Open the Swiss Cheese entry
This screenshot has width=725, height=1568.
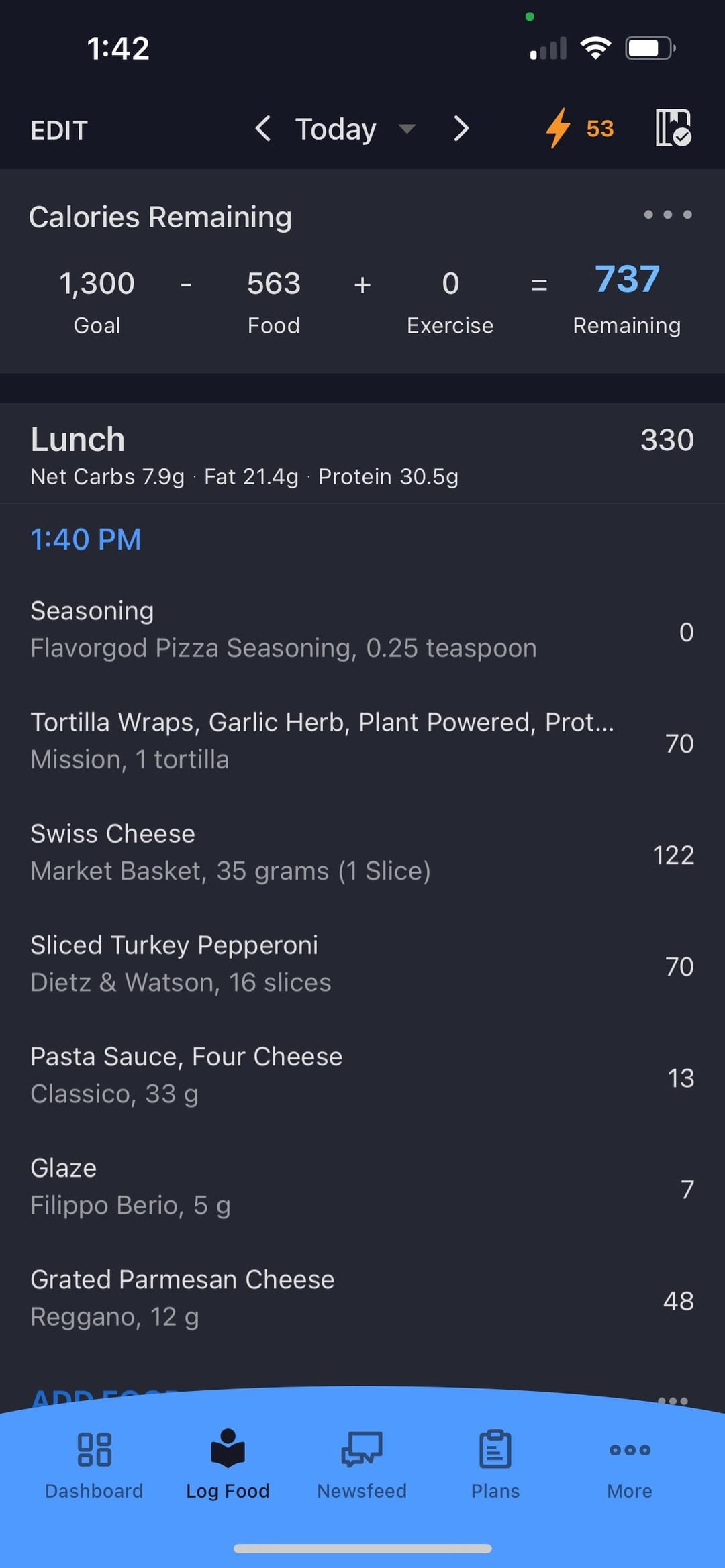point(362,853)
